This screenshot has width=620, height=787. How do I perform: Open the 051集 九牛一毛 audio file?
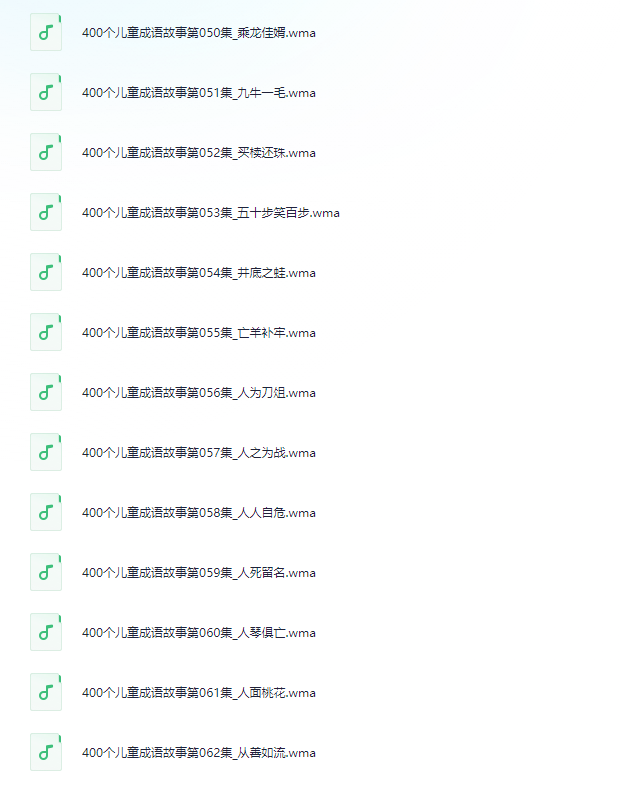pyautogui.click(x=199, y=93)
